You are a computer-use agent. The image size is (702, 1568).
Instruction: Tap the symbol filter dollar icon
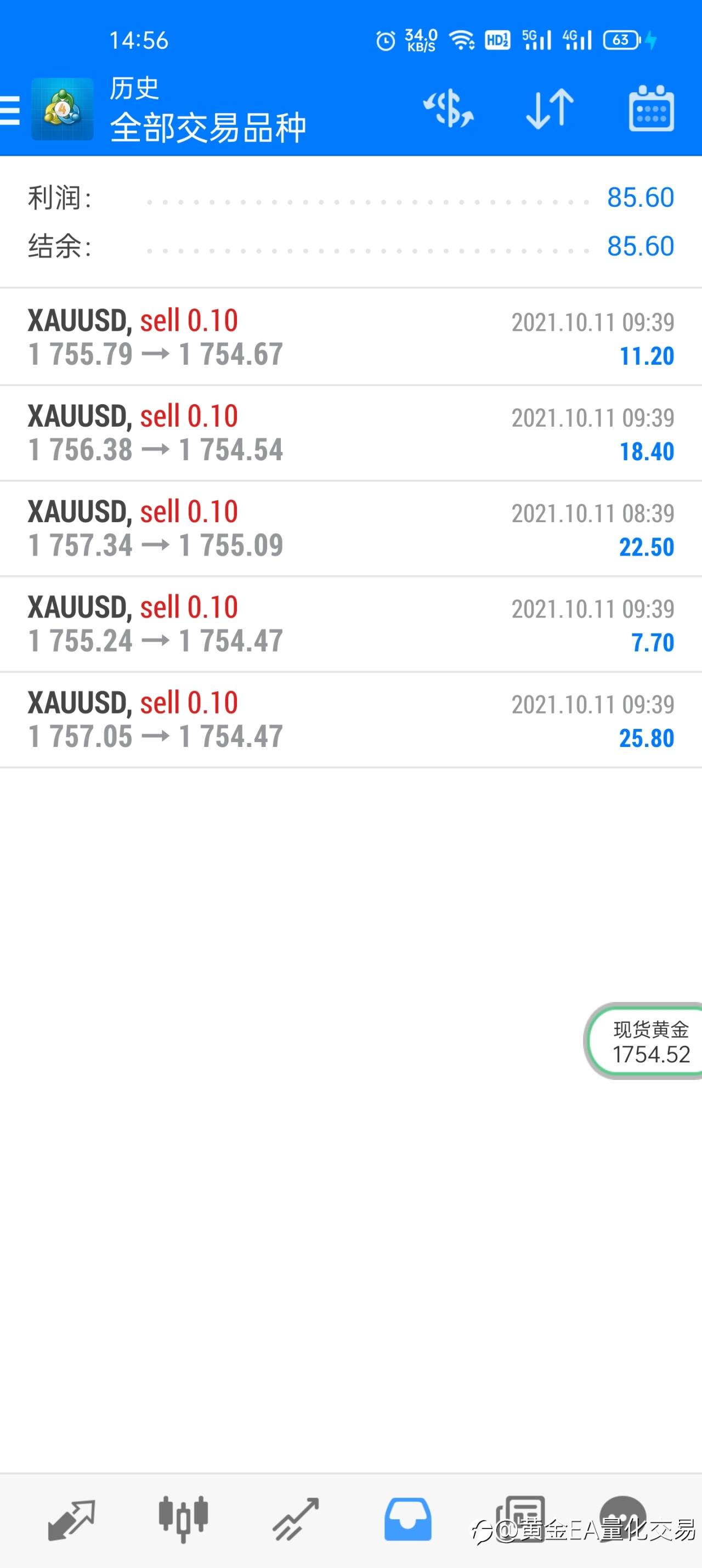click(448, 109)
